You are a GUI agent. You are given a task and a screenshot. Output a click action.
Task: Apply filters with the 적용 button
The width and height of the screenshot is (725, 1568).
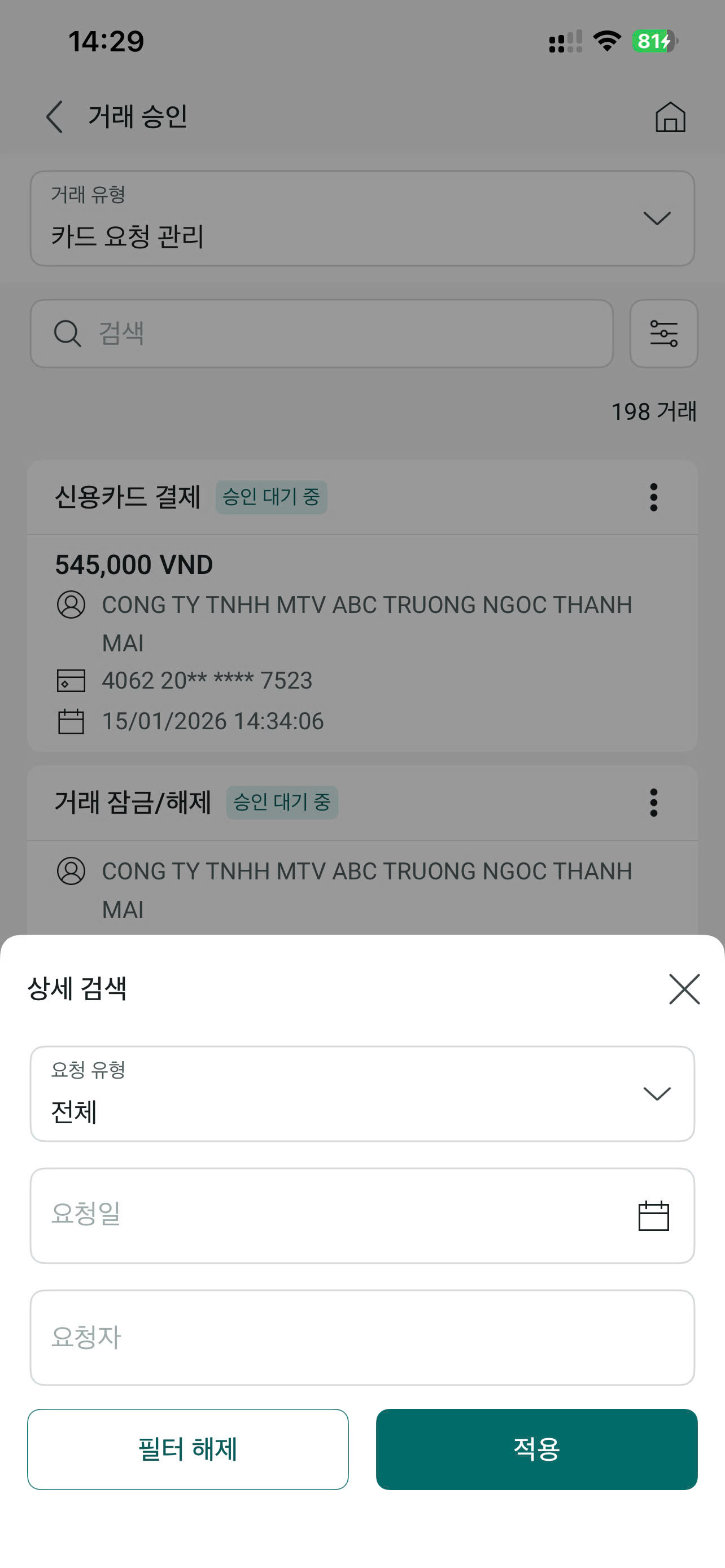[536, 1449]
